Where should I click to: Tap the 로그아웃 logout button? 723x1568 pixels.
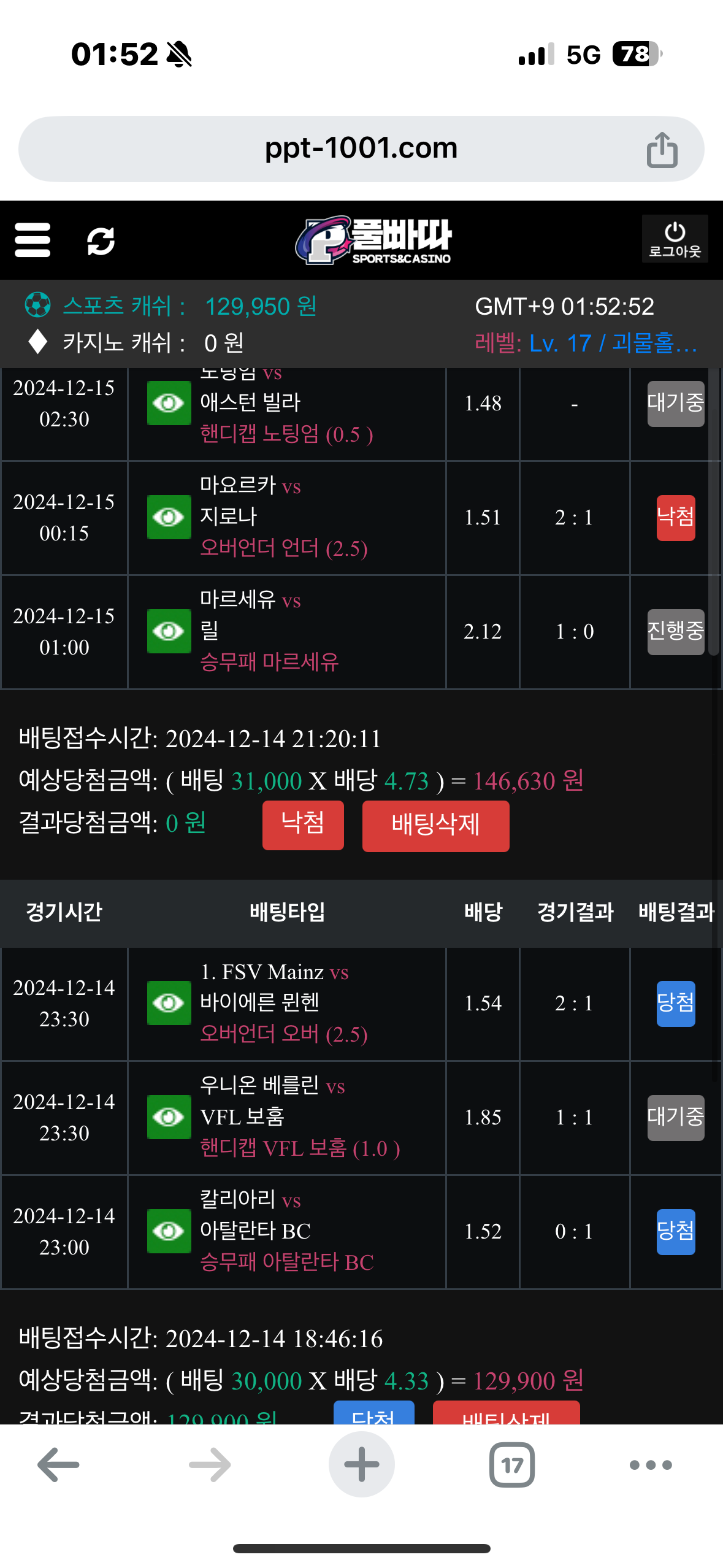point(675,239)
